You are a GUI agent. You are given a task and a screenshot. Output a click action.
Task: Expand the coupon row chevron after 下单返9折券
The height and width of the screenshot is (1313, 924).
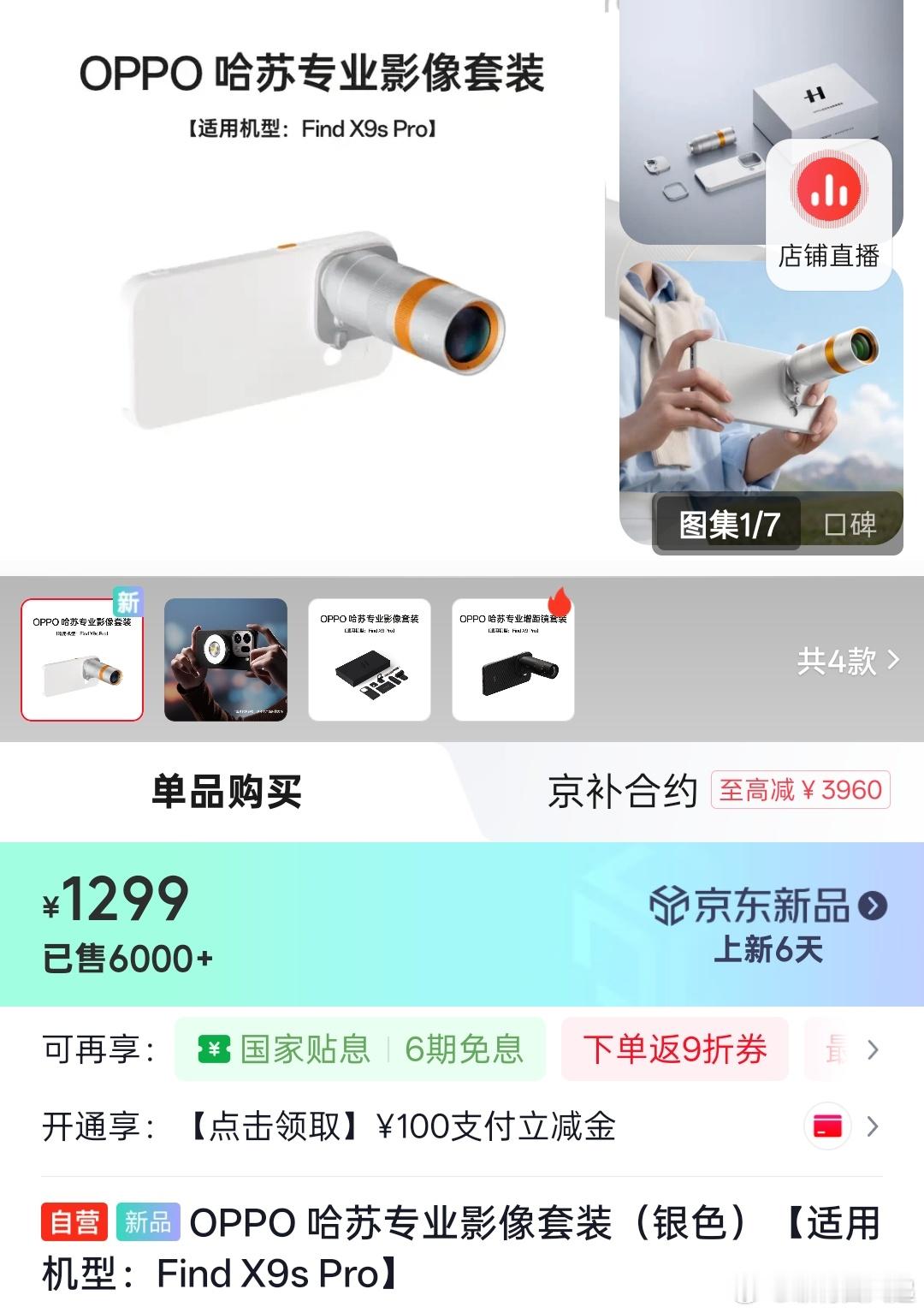[x=871, y=1050]
